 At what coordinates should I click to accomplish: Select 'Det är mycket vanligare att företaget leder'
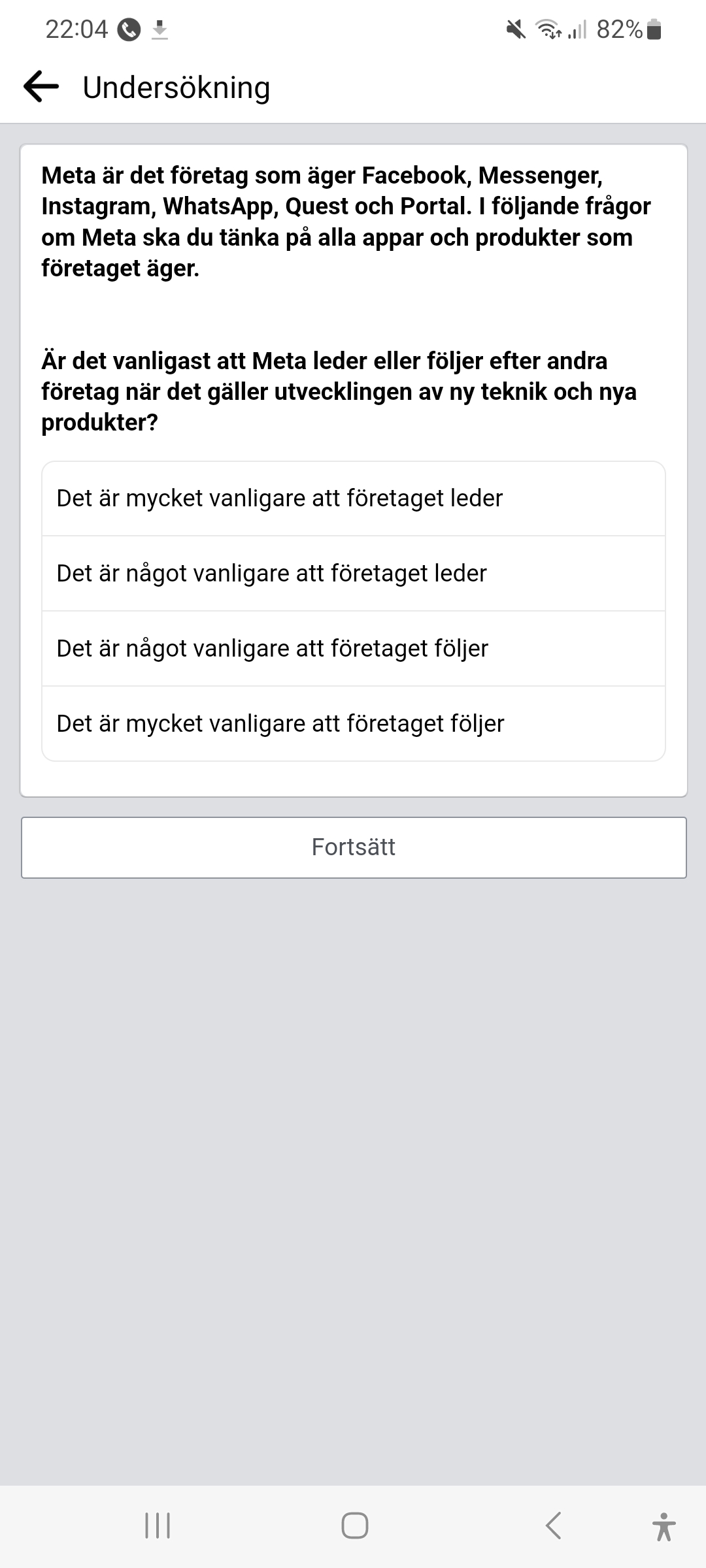353,498
